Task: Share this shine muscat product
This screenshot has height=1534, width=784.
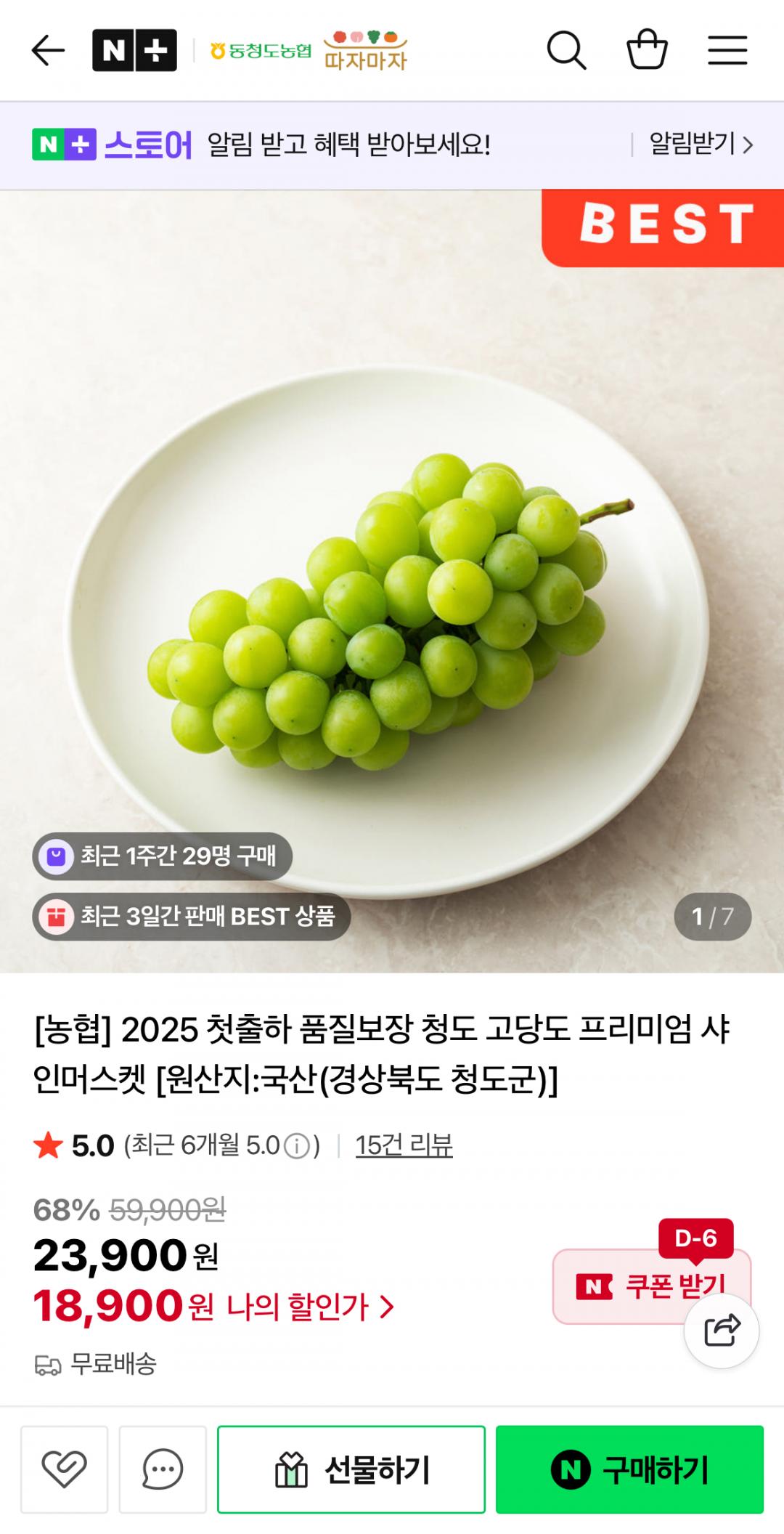Action: 722,1331
